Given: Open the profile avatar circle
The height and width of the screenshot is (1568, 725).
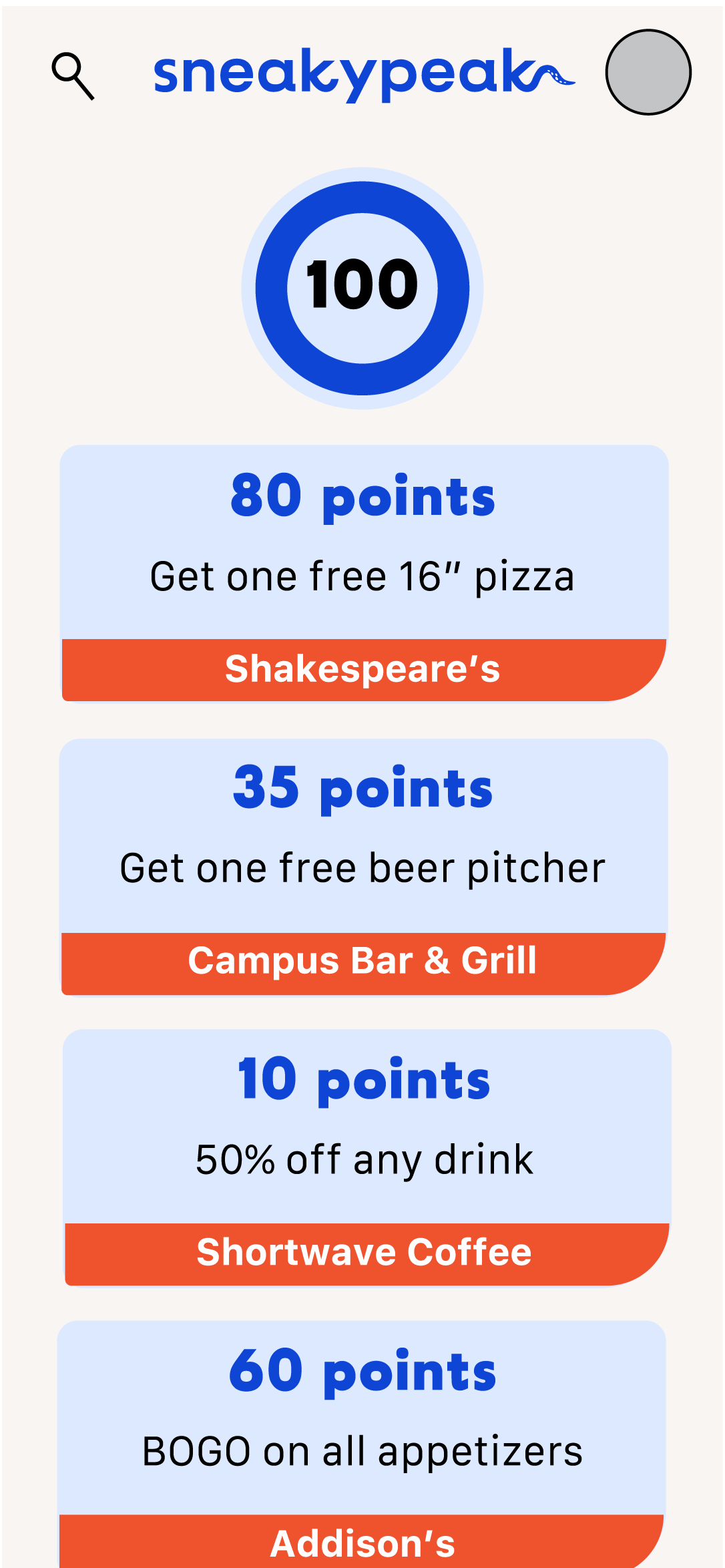Looking at the screenshot, I should pos(648,72).
